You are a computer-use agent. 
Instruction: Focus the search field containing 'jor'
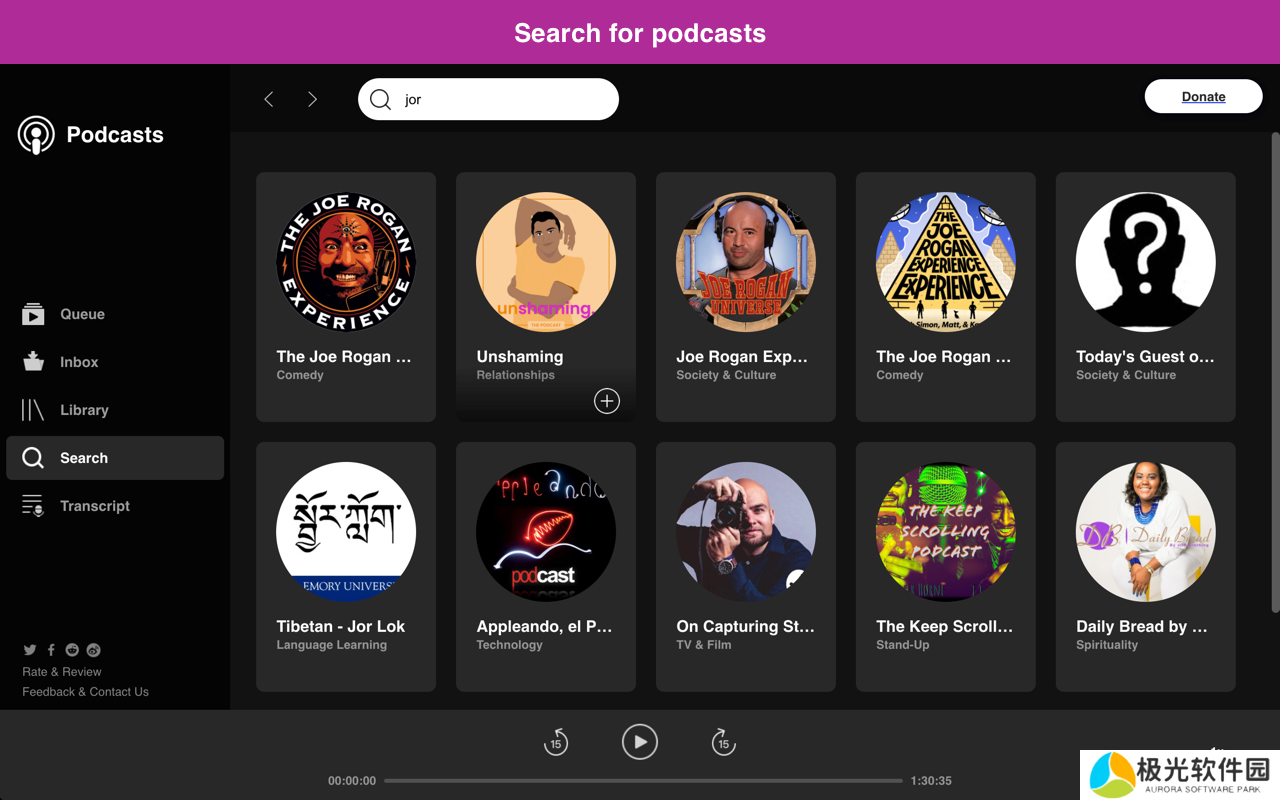500,99
